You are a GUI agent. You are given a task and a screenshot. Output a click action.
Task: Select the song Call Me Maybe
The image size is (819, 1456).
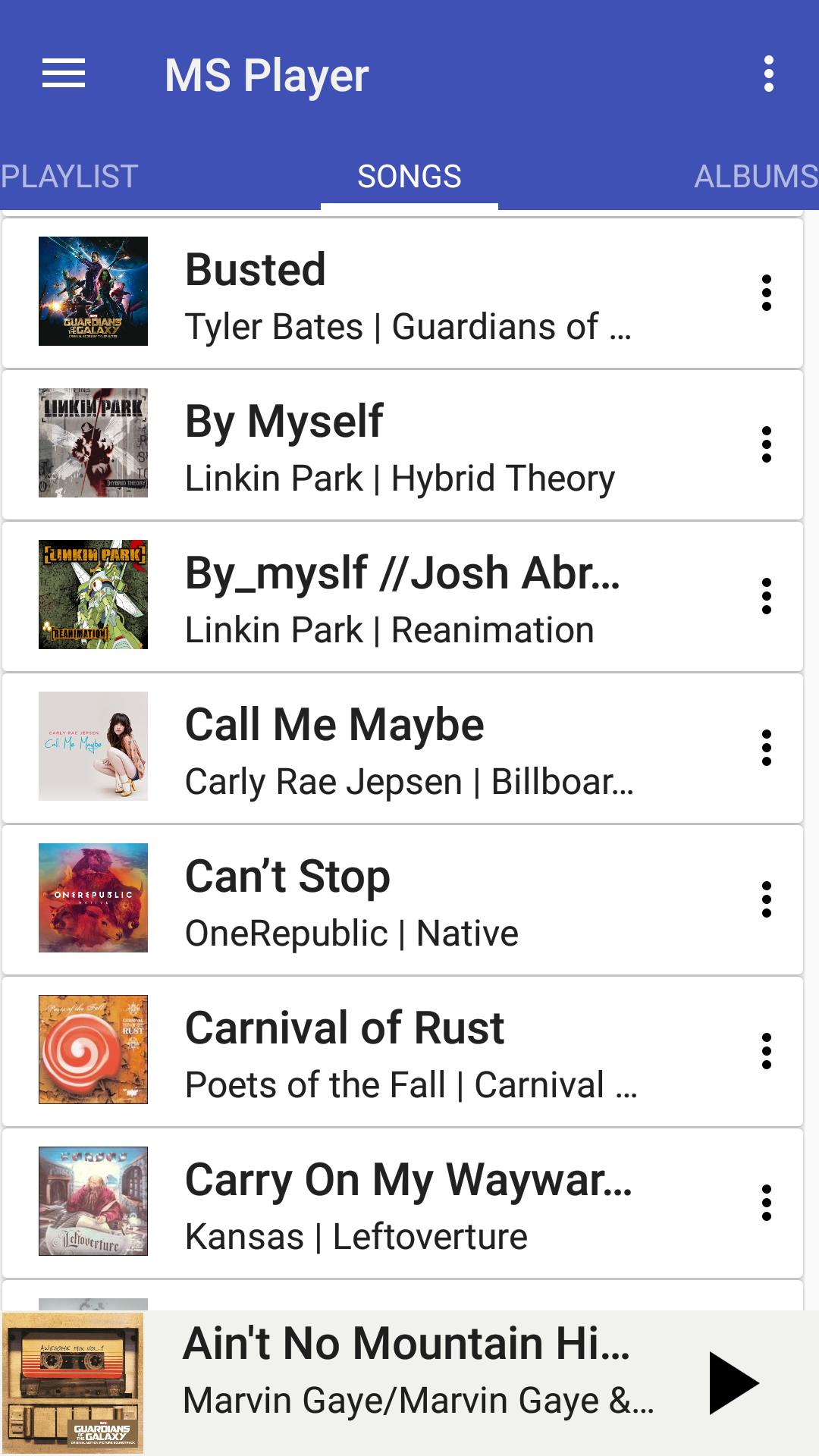[409, 748]
